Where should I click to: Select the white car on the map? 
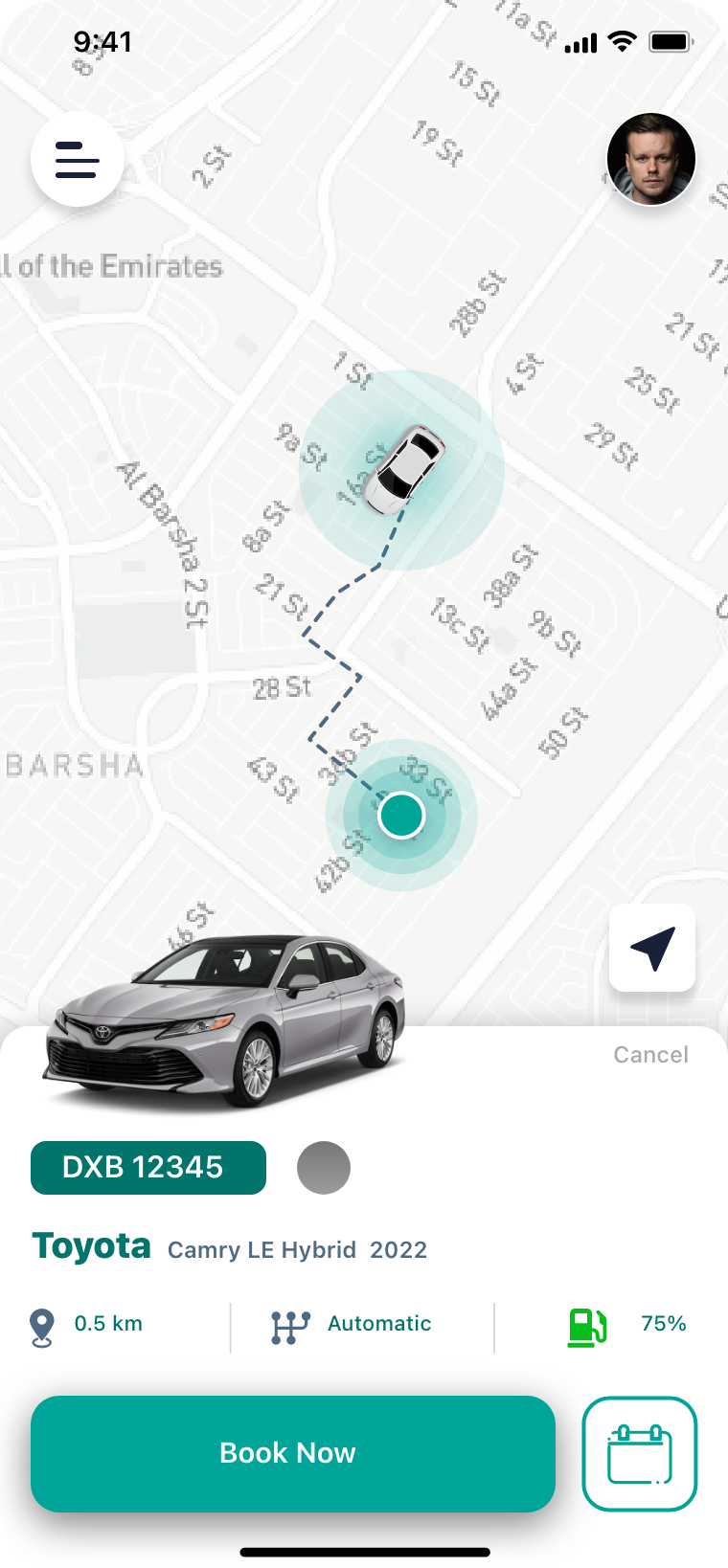click(407, 468)
